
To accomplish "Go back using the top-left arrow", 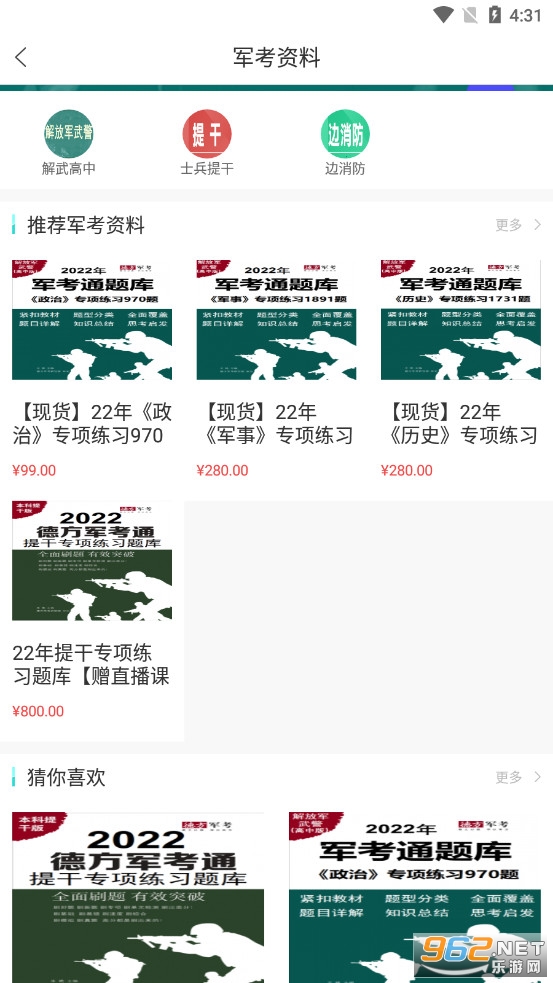I will coord(21,57).
